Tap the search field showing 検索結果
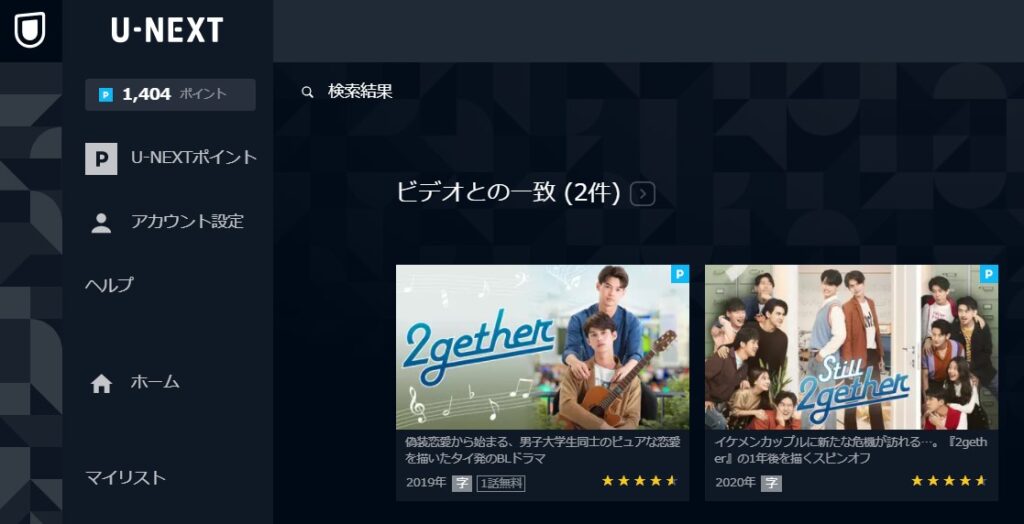 [x=360, y=92]
